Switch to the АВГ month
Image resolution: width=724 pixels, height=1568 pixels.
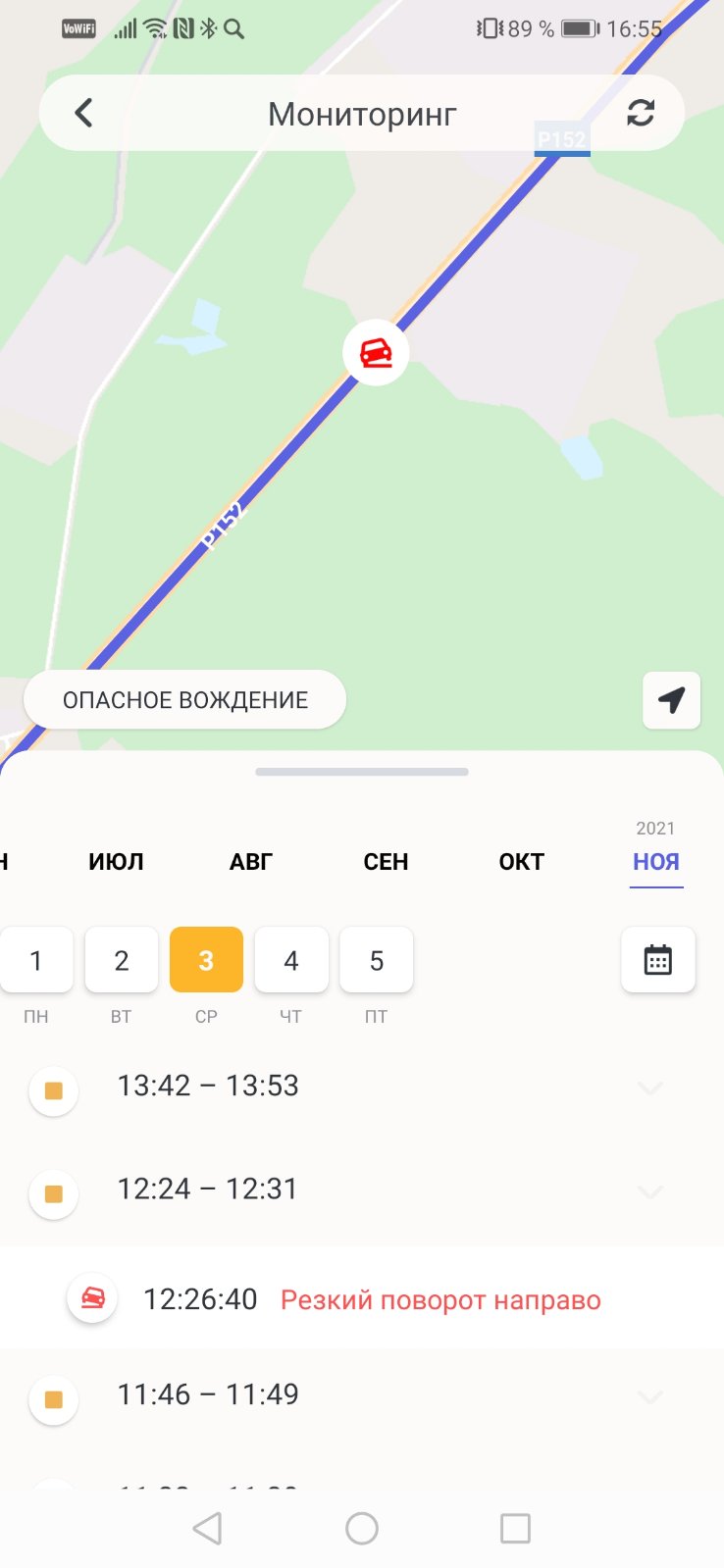tap(251, 862)
